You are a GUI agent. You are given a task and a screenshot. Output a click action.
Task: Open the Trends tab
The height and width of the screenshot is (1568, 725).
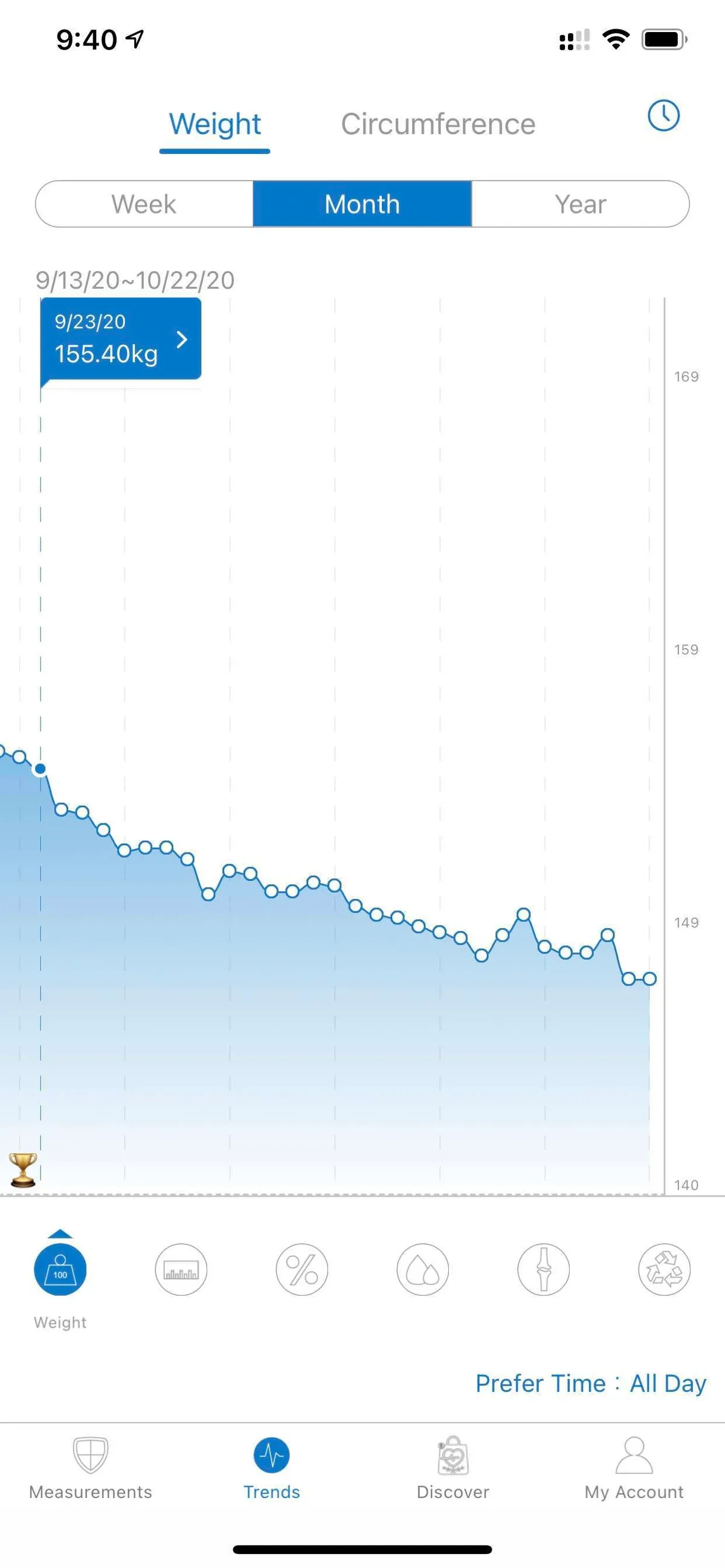click(x=272, y=1468)
